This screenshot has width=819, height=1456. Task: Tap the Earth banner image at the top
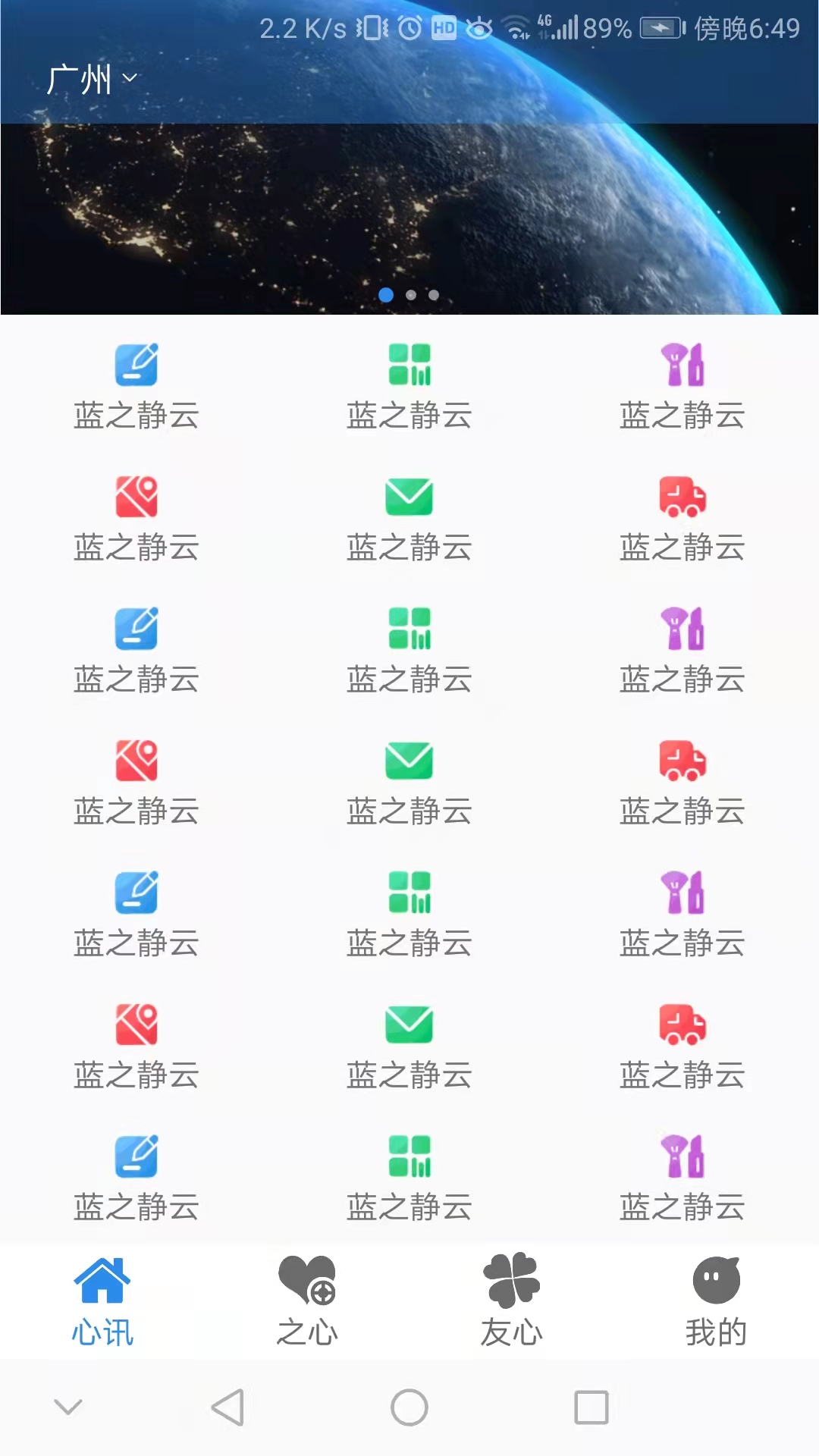click(409, 212)
